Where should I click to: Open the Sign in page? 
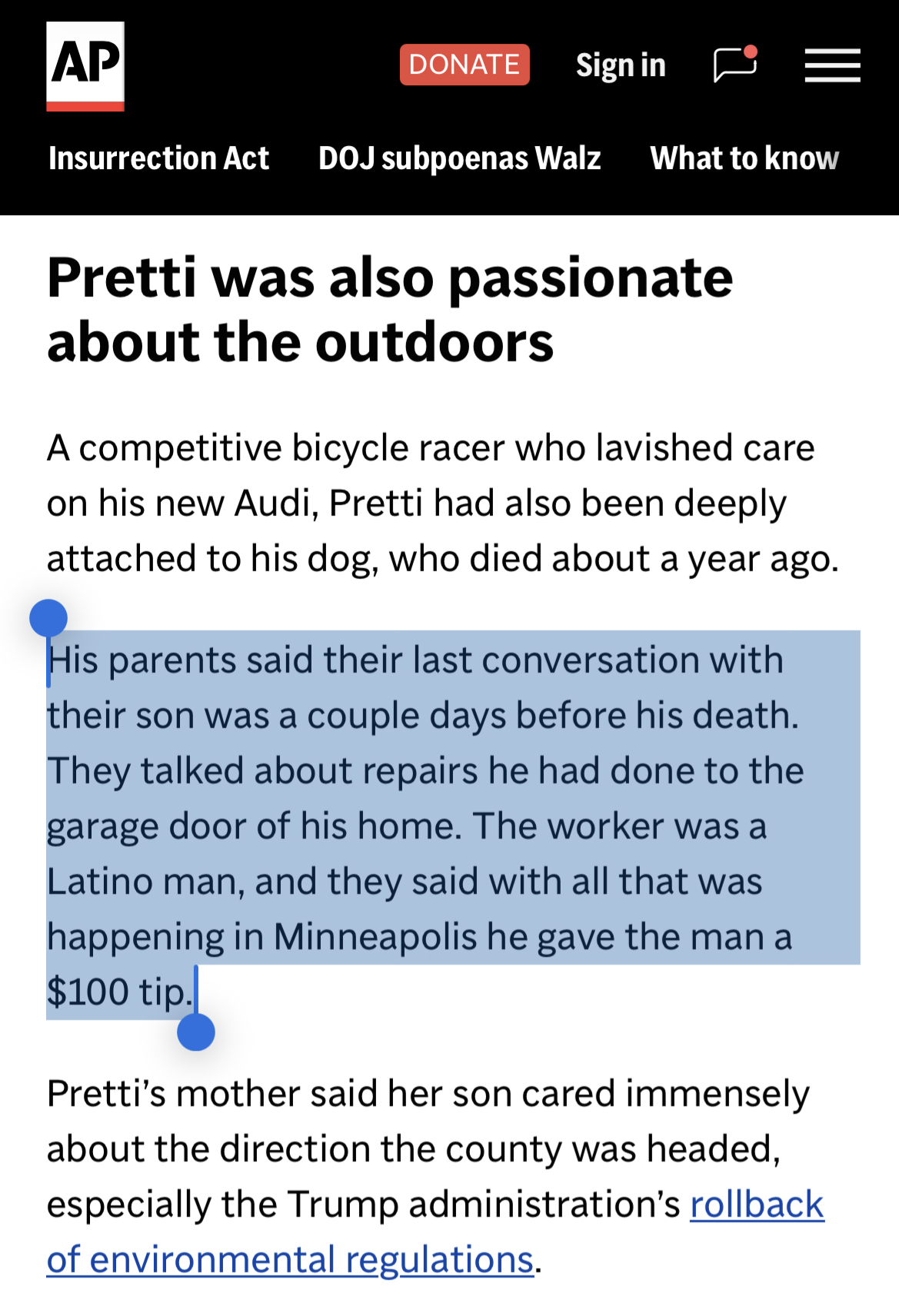pyautogui.click(x=621, y=65)
